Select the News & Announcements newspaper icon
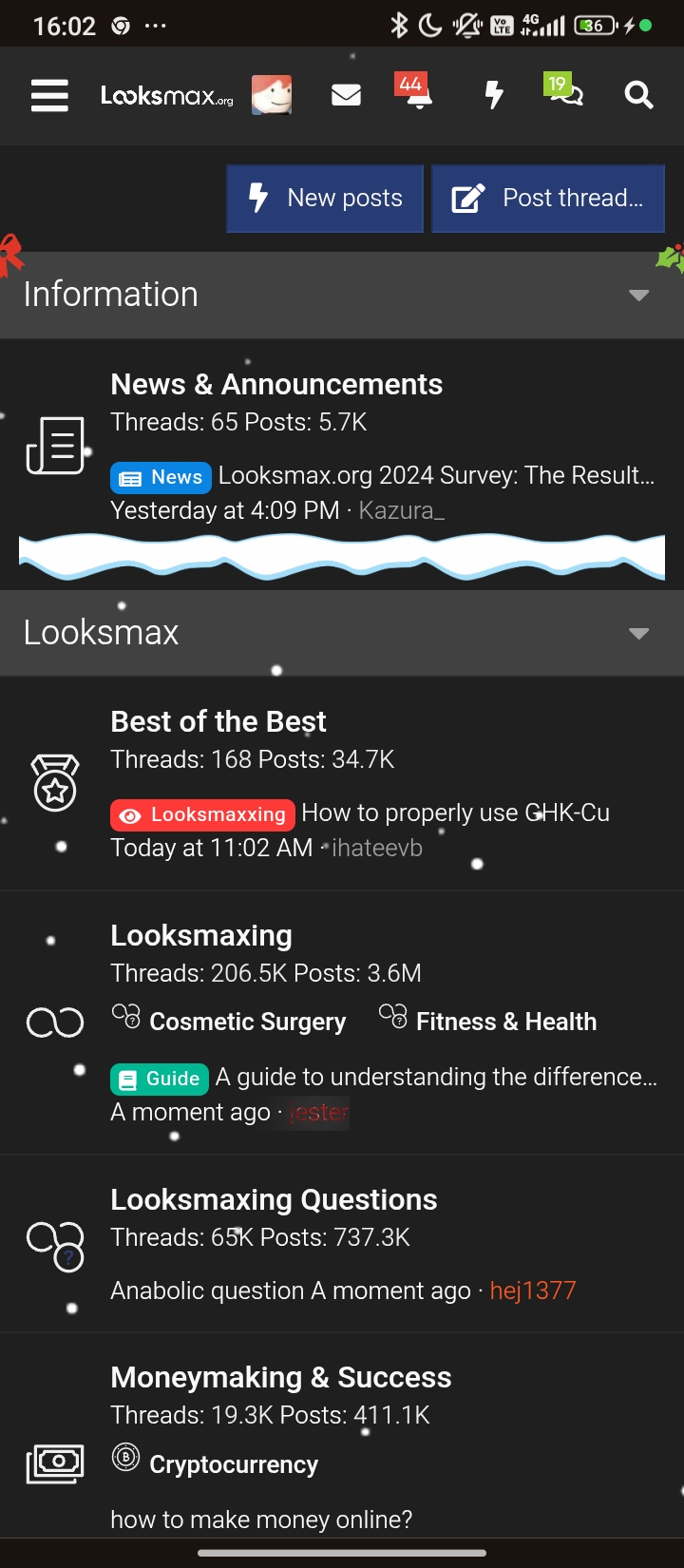 click(x=54, y=444)
